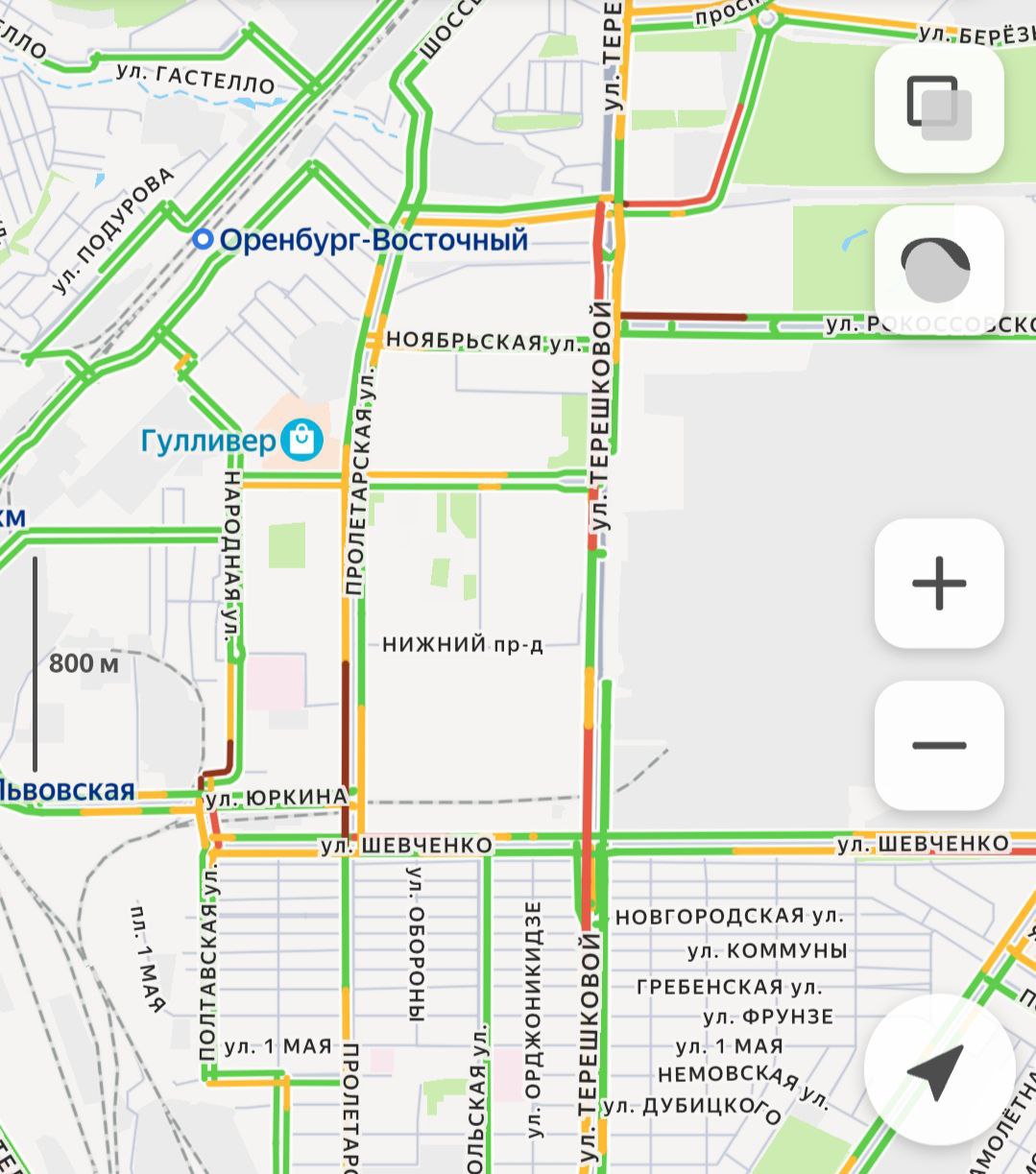This screenshot has width=1036, height=1174.
Task: Open the map layers button
Action: pyautogui.click(x=939, y=108)
